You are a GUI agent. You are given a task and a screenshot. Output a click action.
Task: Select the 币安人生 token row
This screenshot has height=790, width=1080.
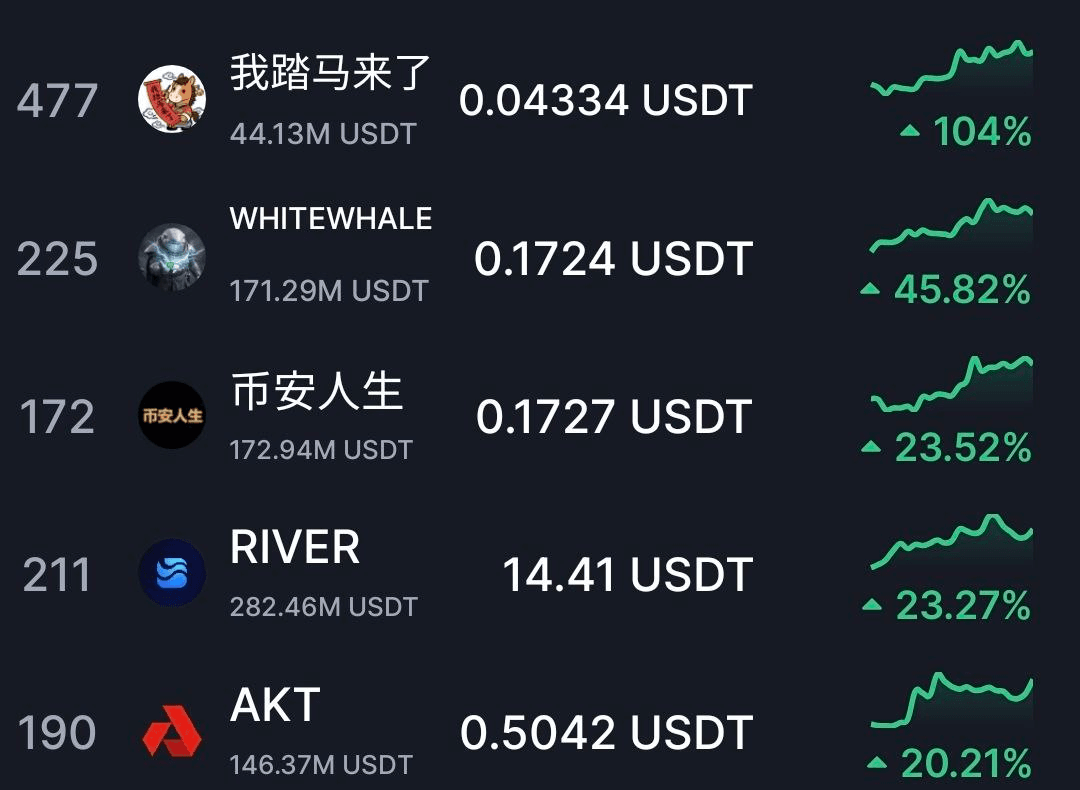tap(318, 392)
